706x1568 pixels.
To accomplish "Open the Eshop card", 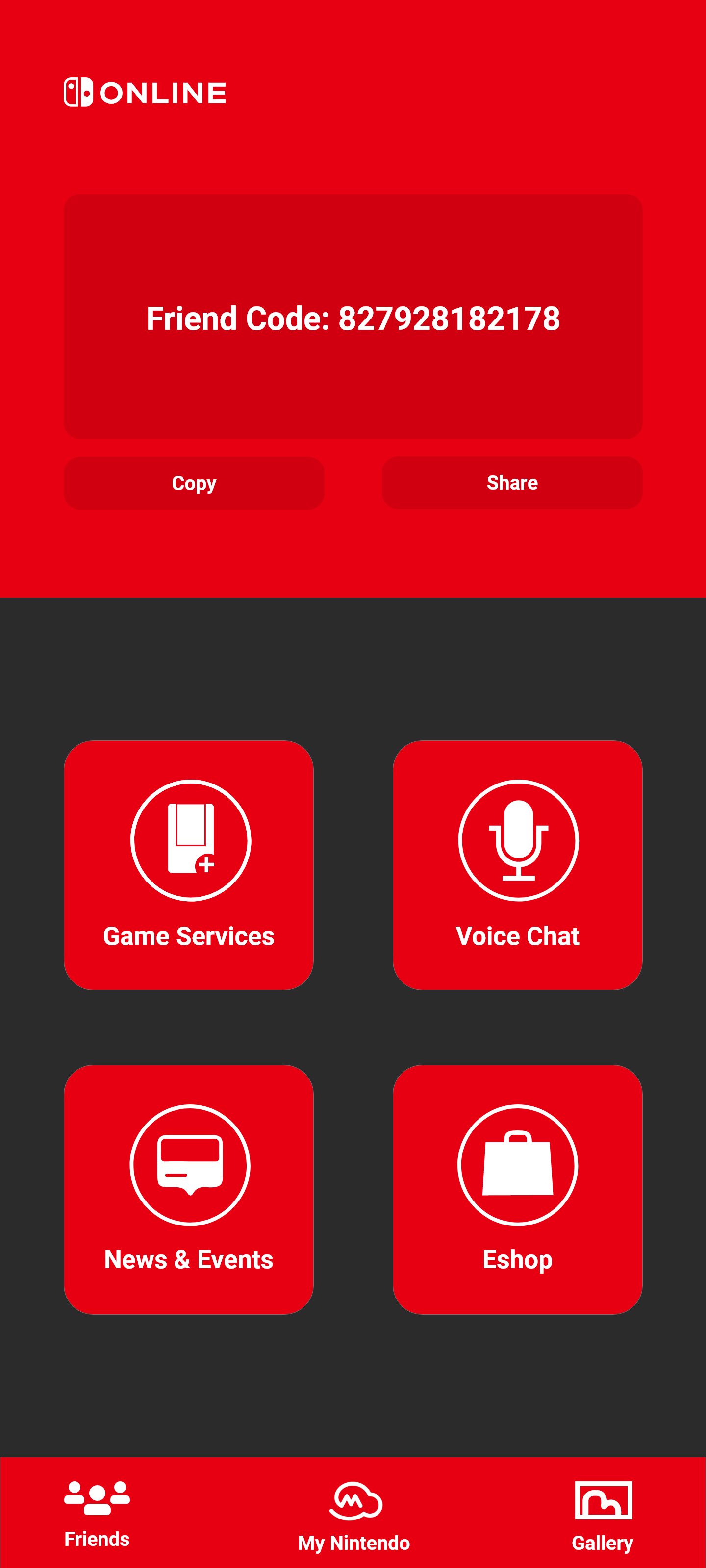I will tap(517, 1189).
